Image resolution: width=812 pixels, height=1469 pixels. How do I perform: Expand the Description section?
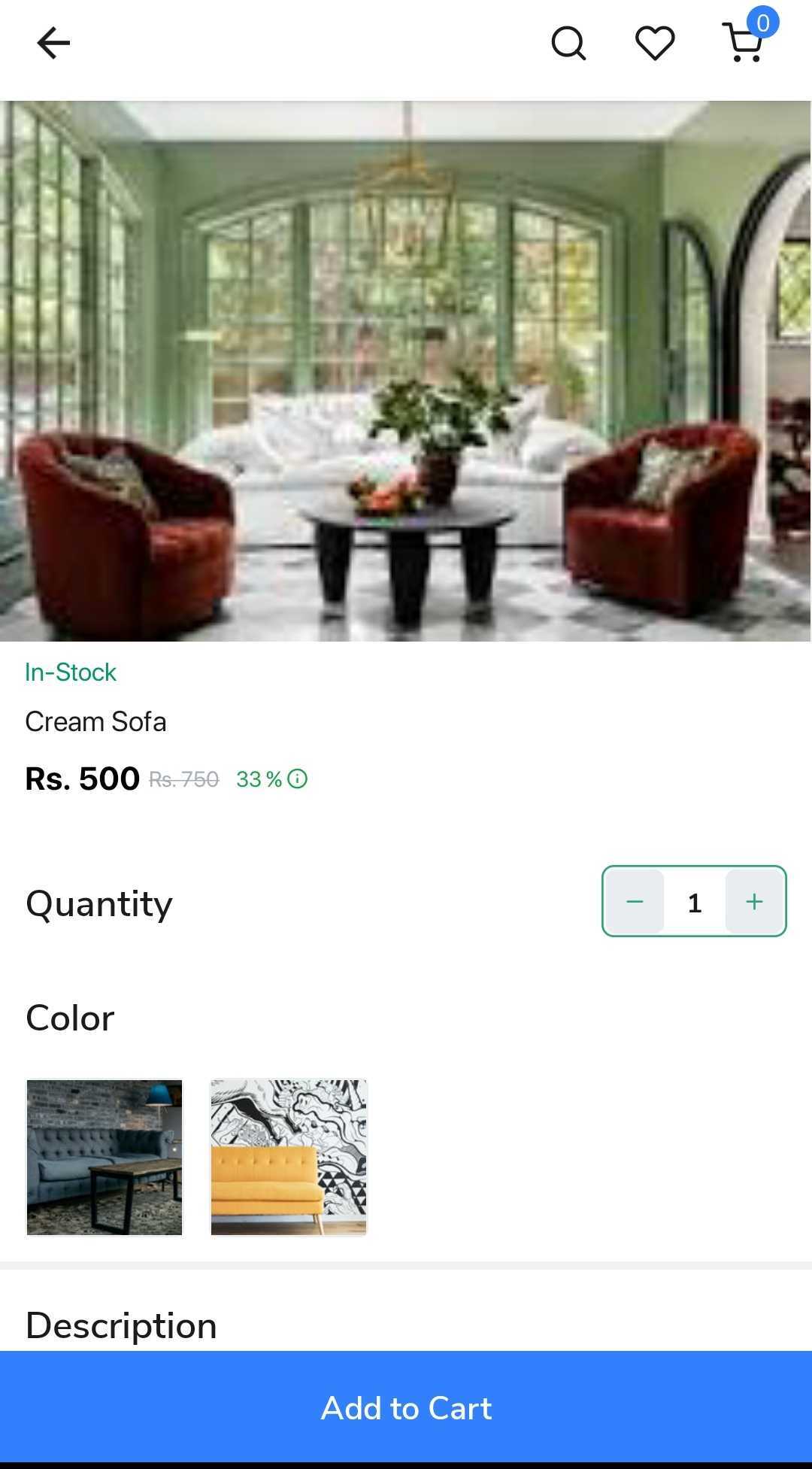[120, 1325]
